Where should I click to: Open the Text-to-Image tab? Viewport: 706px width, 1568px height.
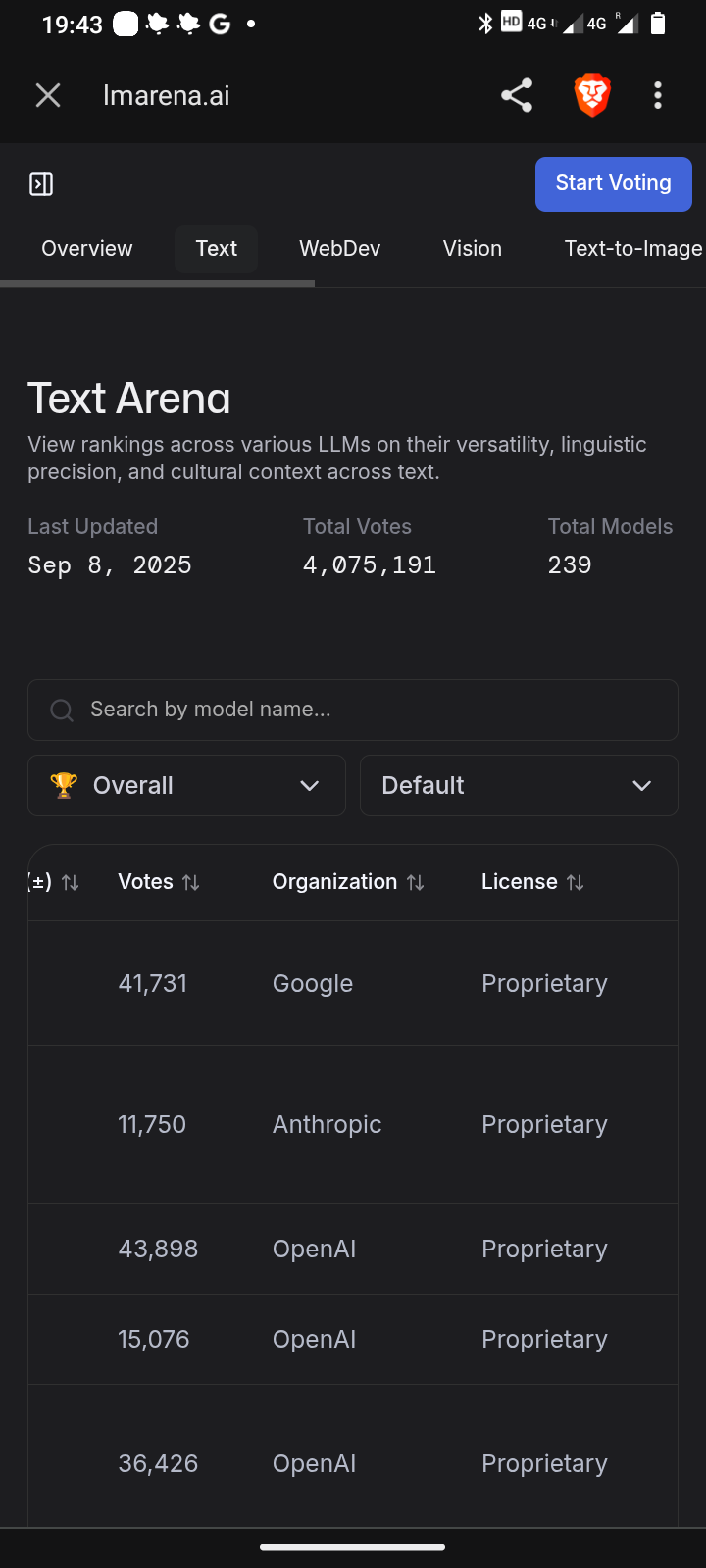[632, 249]
